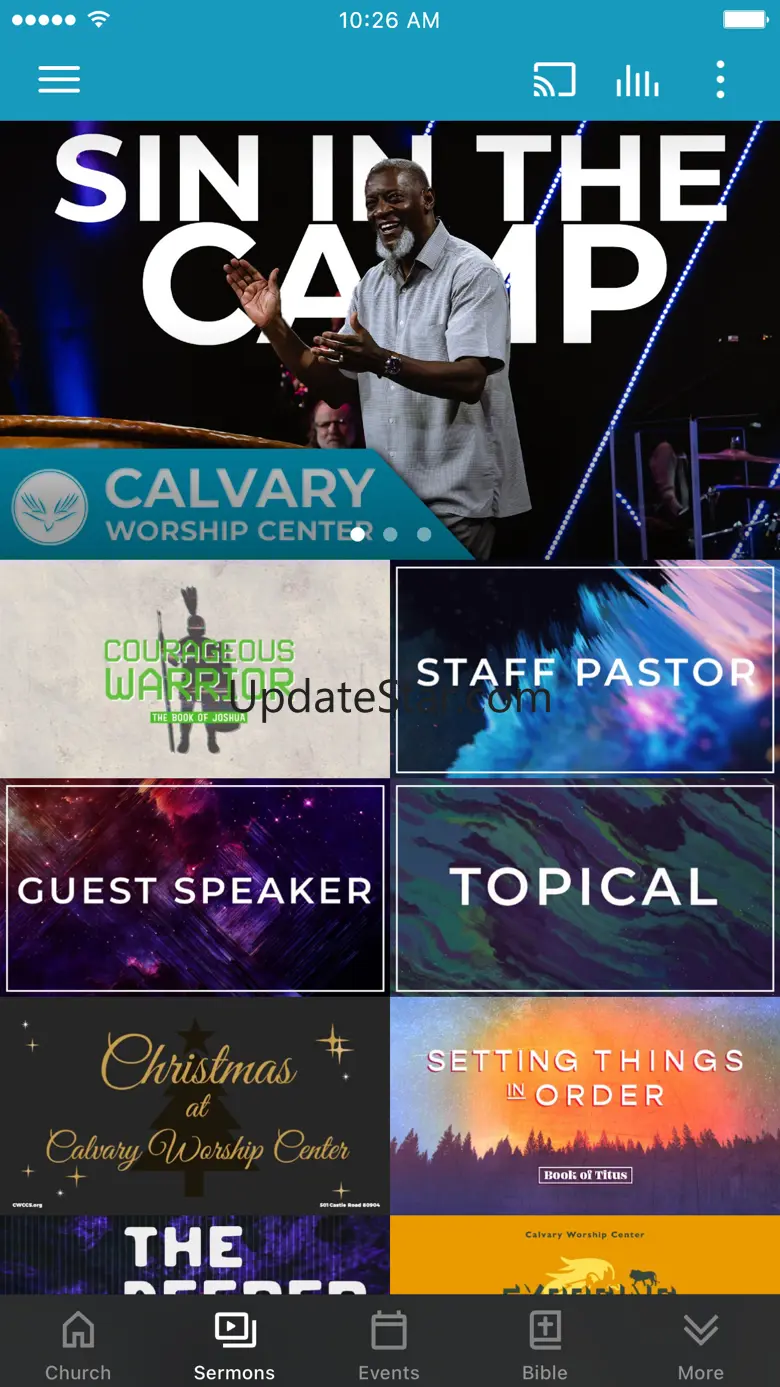View Guest Speaker sermons

point(195,888)
